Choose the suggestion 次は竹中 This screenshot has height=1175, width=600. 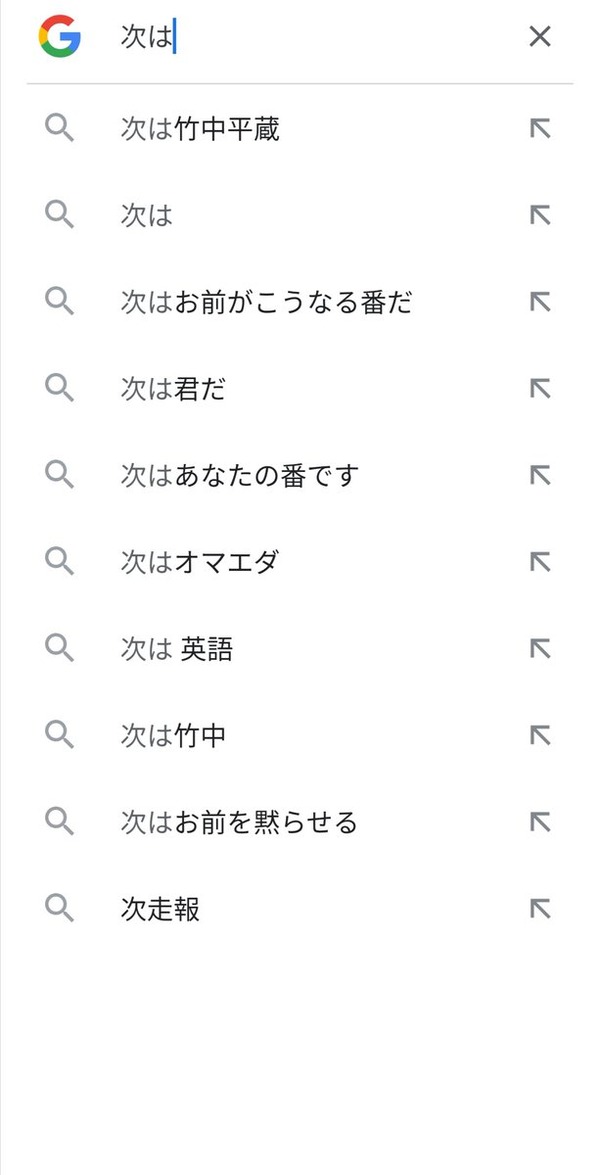[300, 736]
